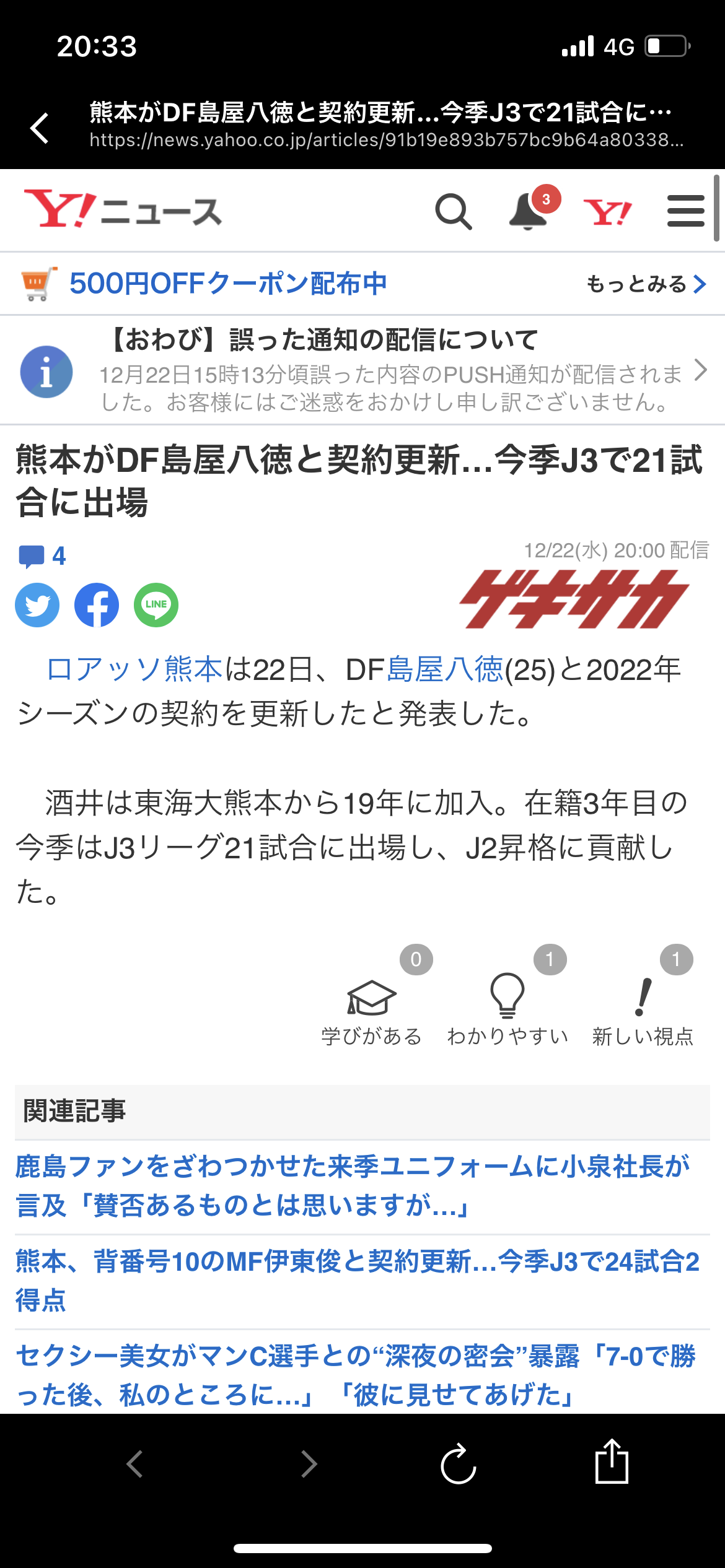The height and width of the screenshot is (1568, 725).
Task: Open the ロアッソ熊本 link
Action: coord(134,670)
